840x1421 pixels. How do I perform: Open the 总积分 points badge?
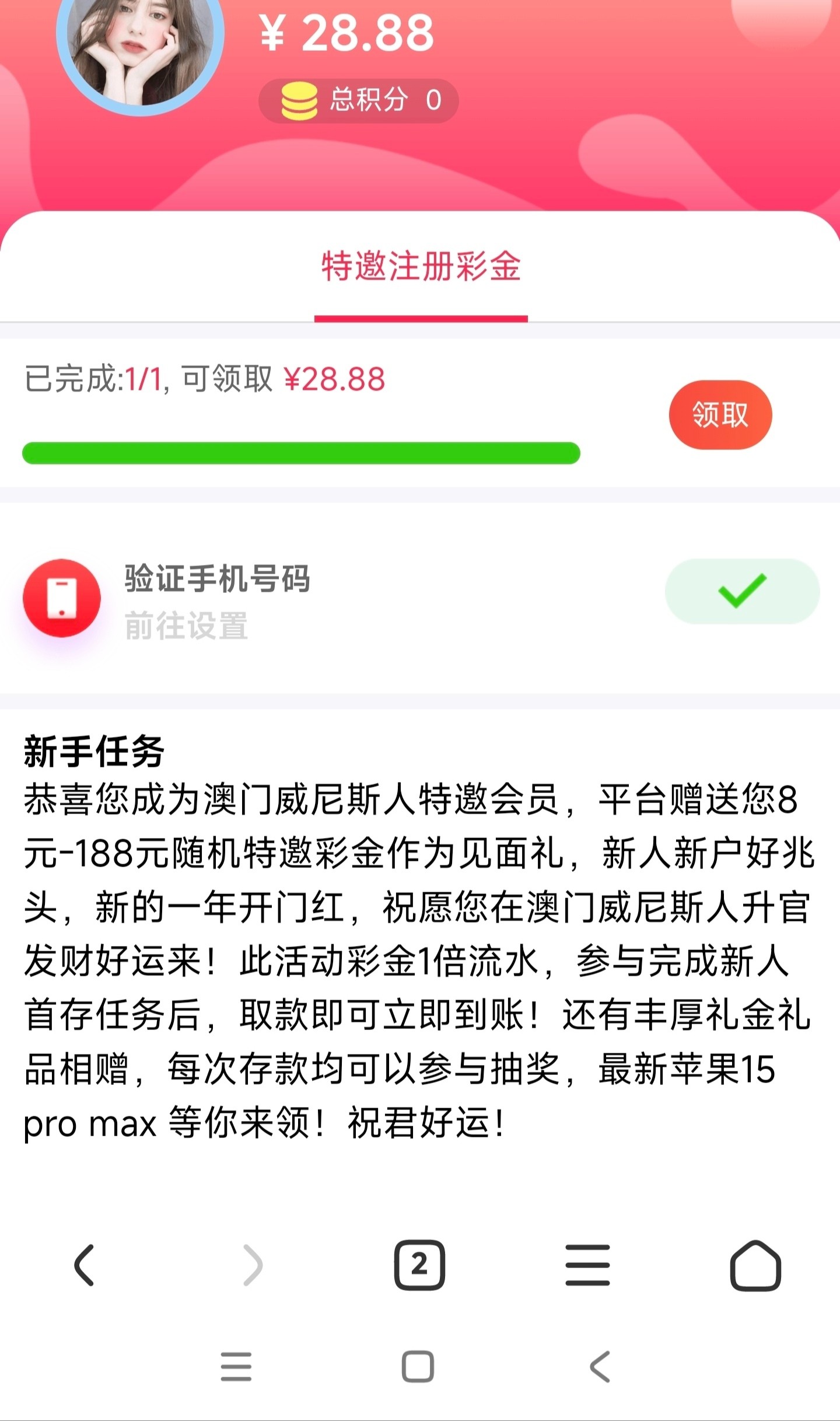358,100
